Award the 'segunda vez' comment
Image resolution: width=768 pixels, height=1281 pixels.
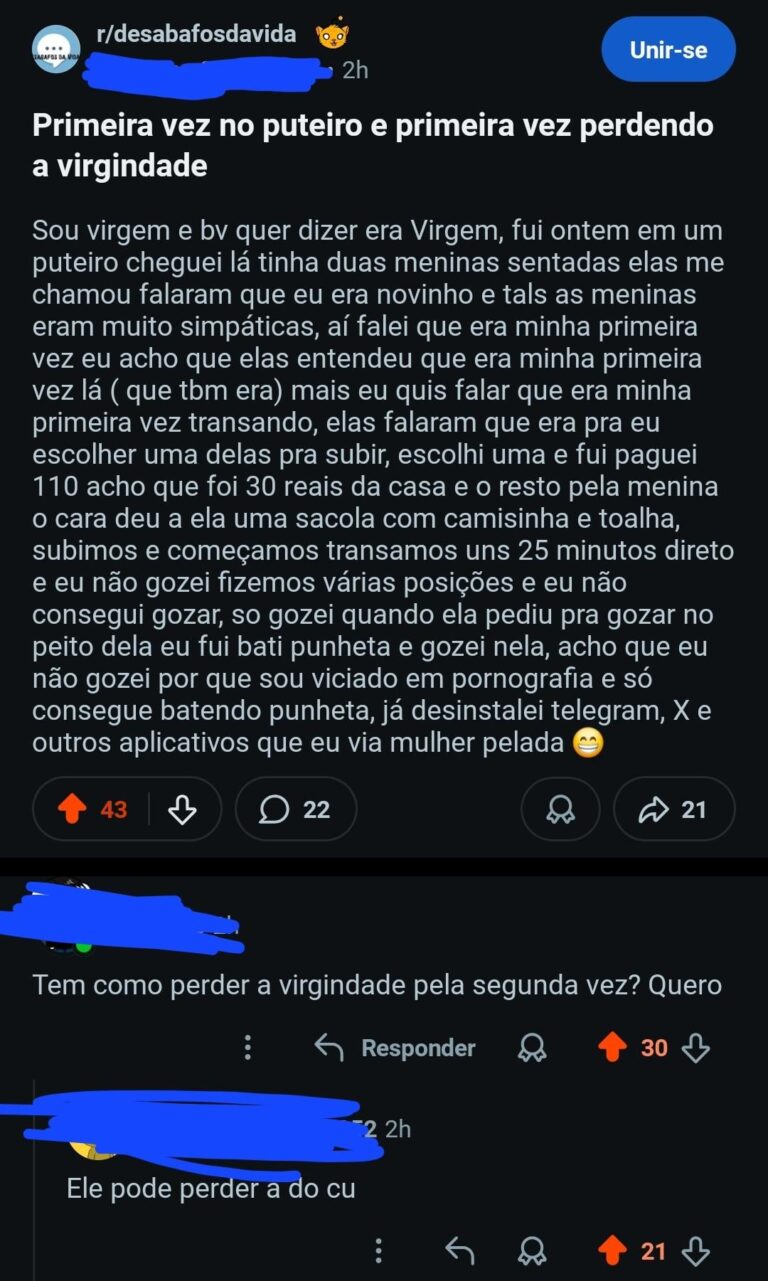pos(532,1048)
